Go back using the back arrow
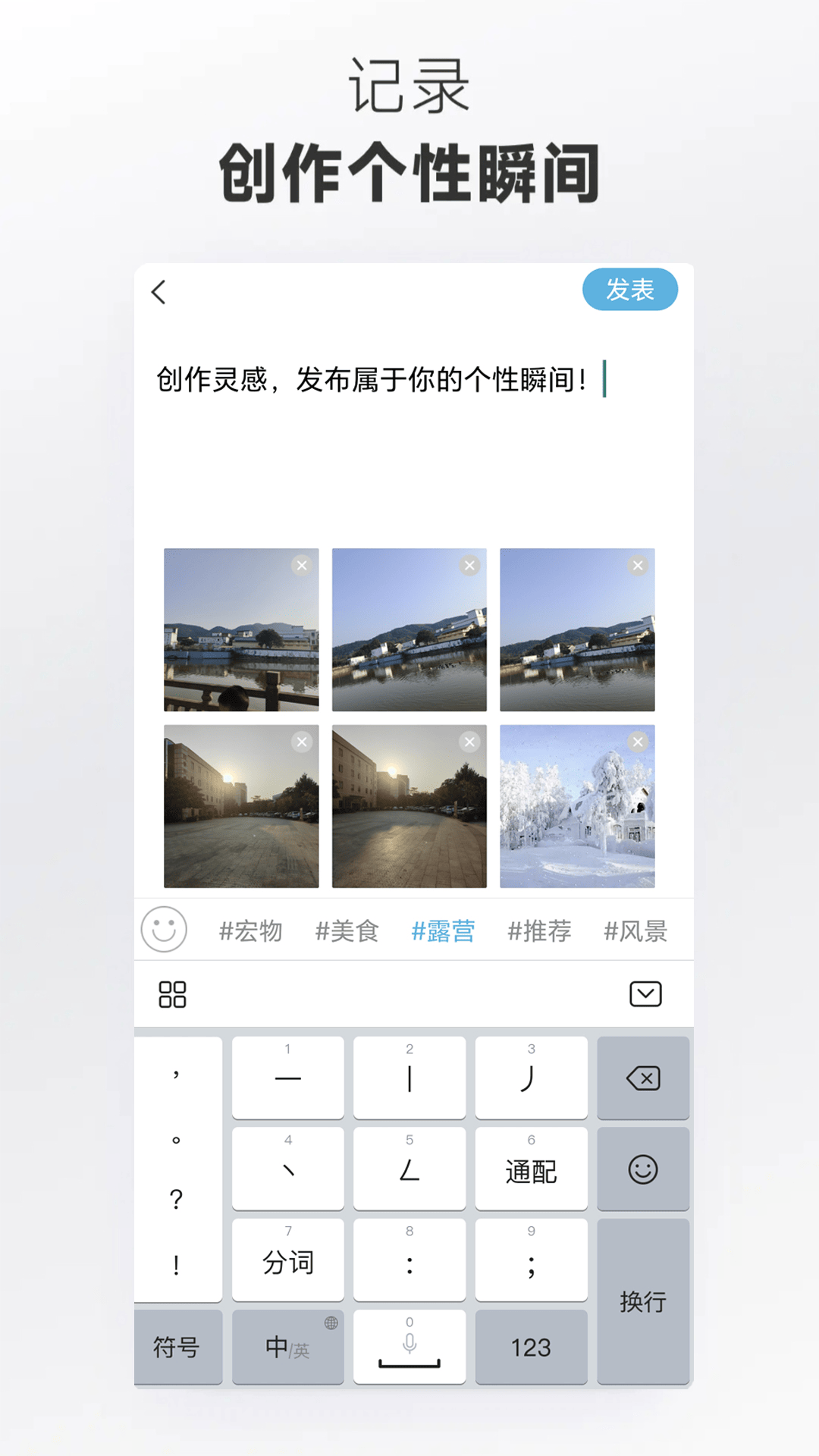The width and height of the screenshot is (819, 1456). click(159, 290)
